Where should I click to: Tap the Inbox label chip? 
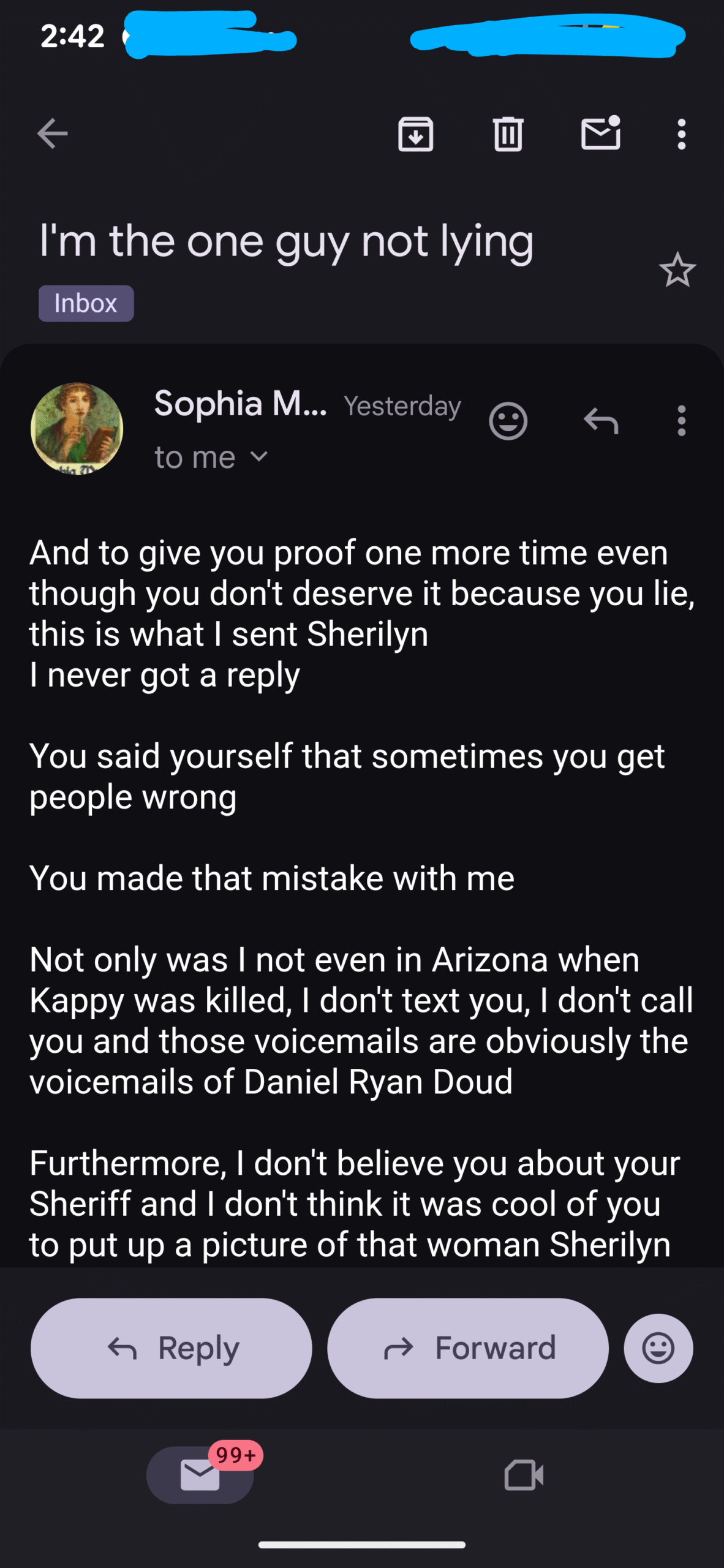86,303
